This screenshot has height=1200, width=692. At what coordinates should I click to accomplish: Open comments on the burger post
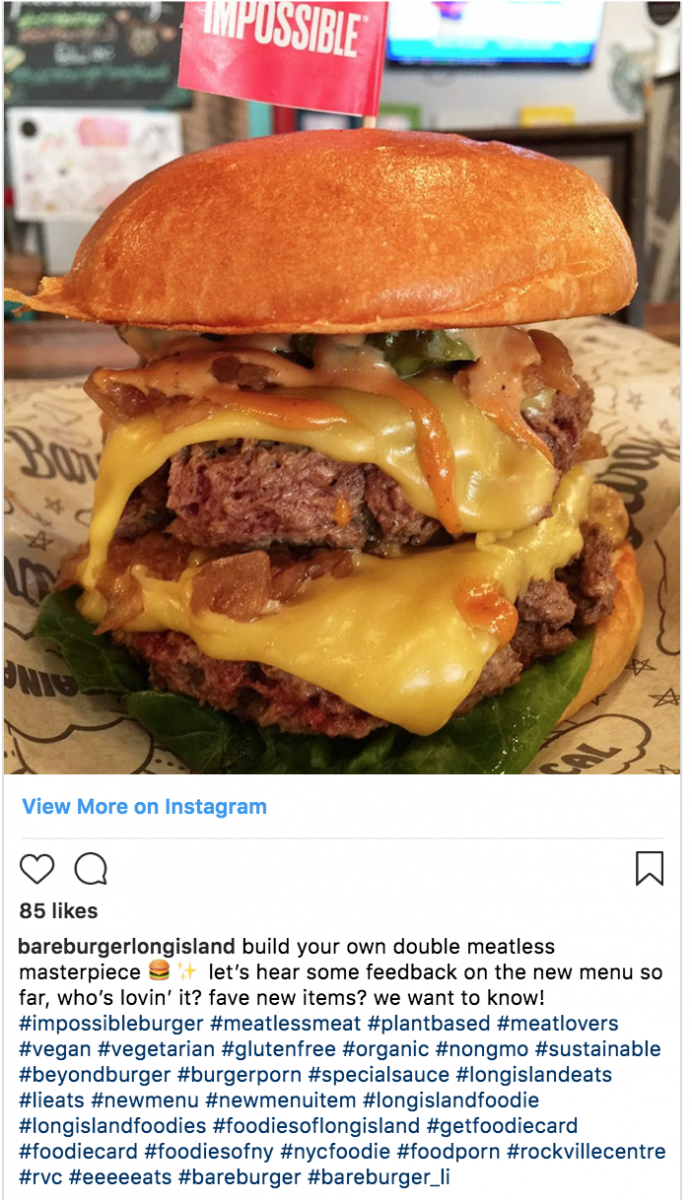tap(91, 868)
